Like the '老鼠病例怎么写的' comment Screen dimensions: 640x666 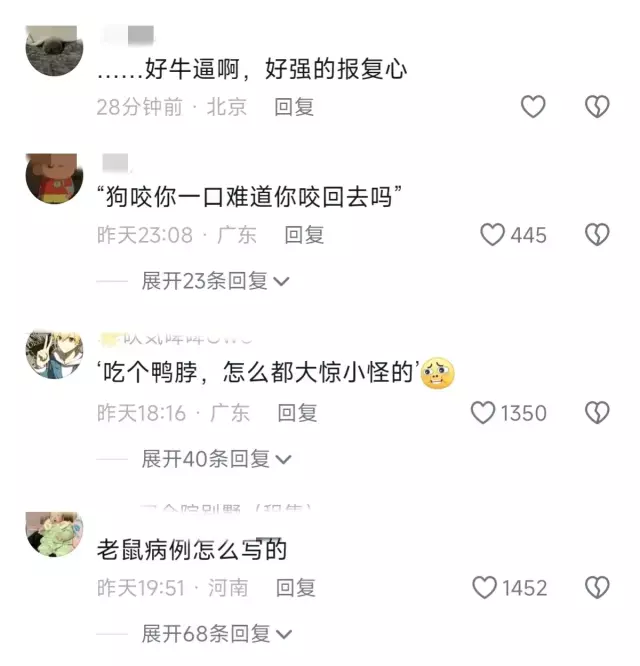(485, 588)
